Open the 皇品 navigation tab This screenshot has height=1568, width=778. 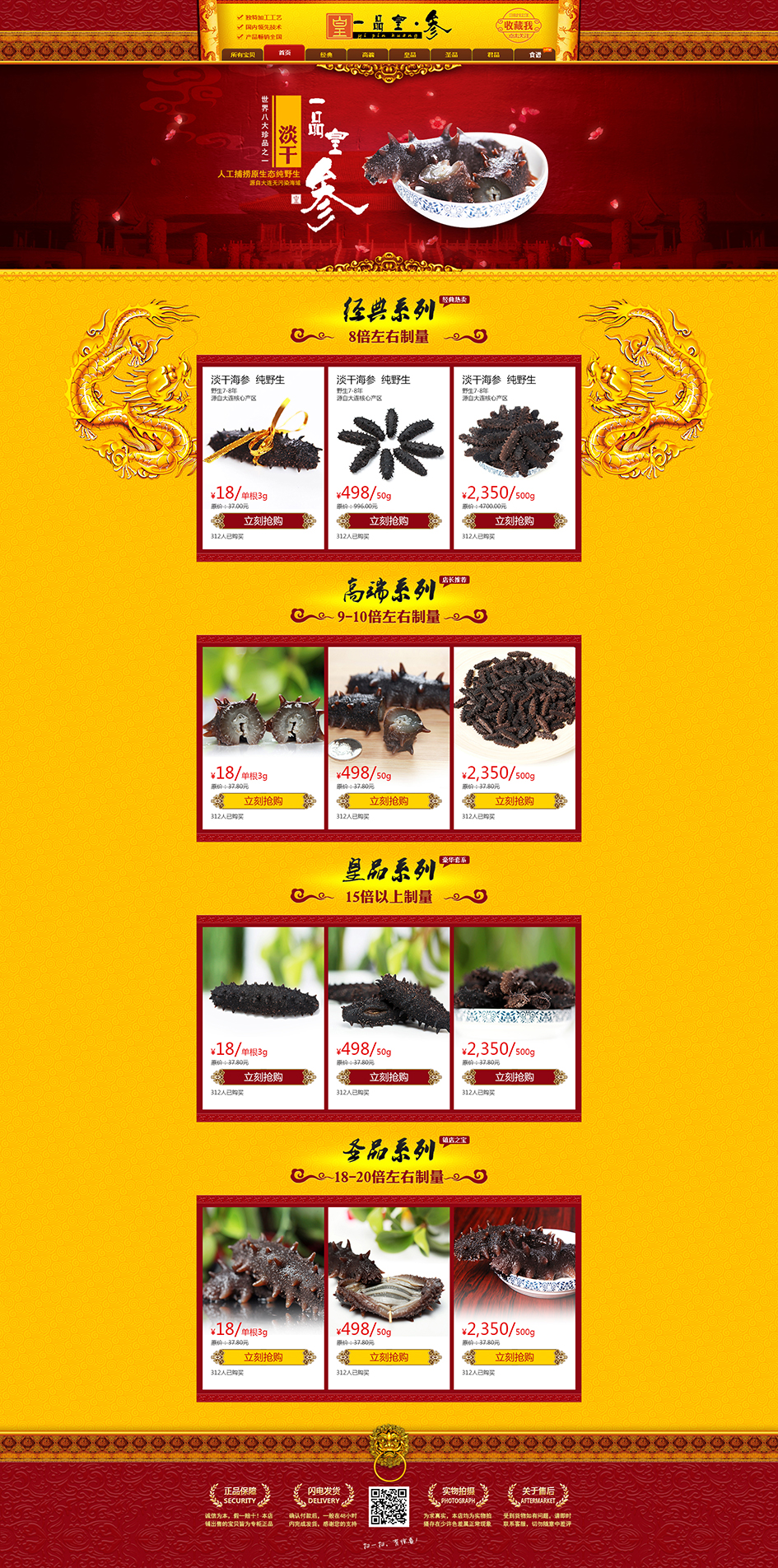[x=410, y=54]
